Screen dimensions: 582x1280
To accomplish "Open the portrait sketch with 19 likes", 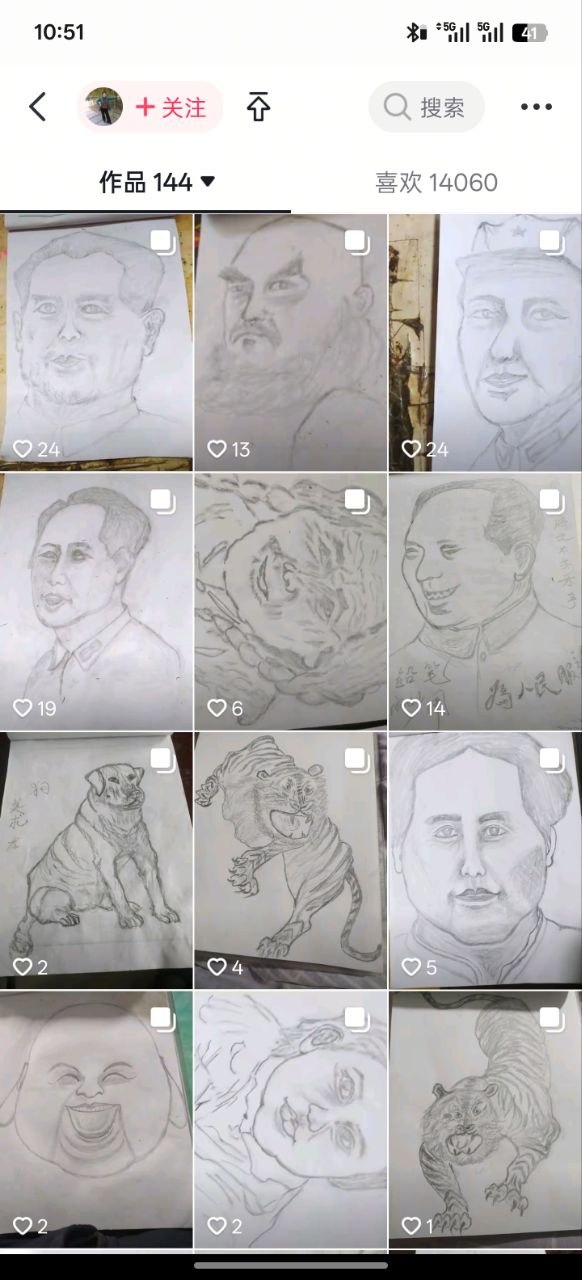I will coord(96,601).
